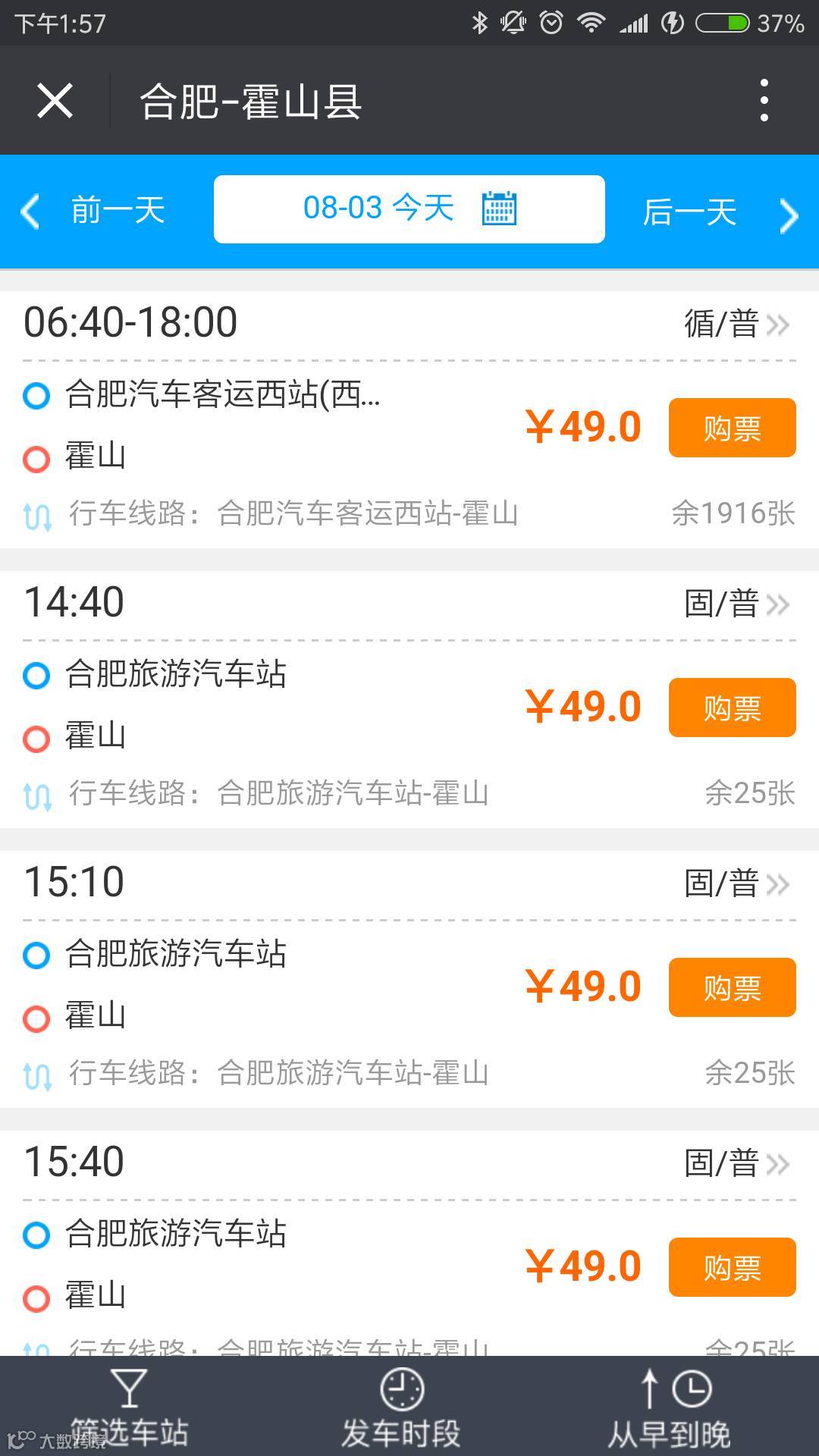Open the 筛选车站 station filter
This screenshot has width=819, height=1456.
129,1407
